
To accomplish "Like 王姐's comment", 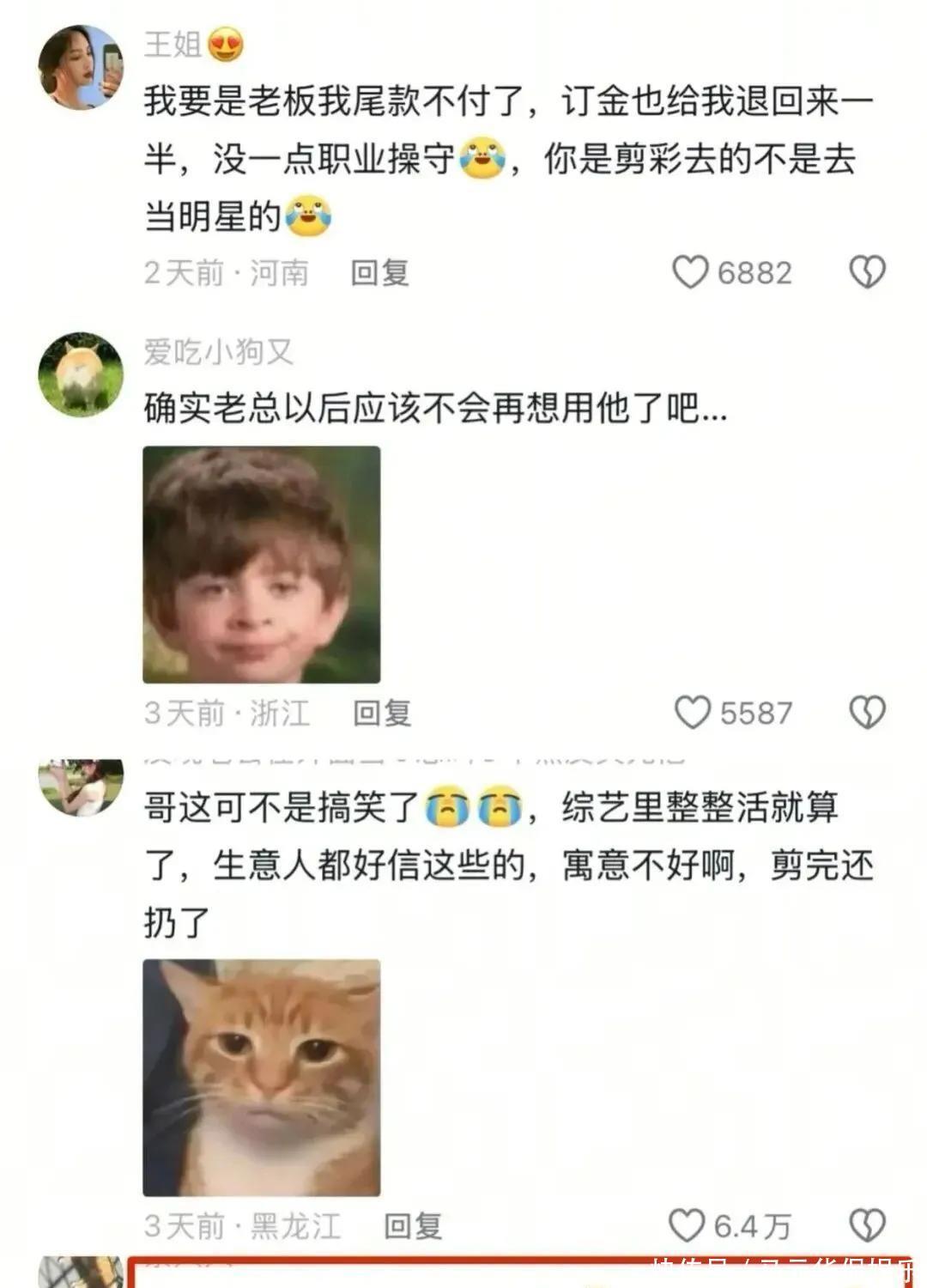I will coord(690,273).
